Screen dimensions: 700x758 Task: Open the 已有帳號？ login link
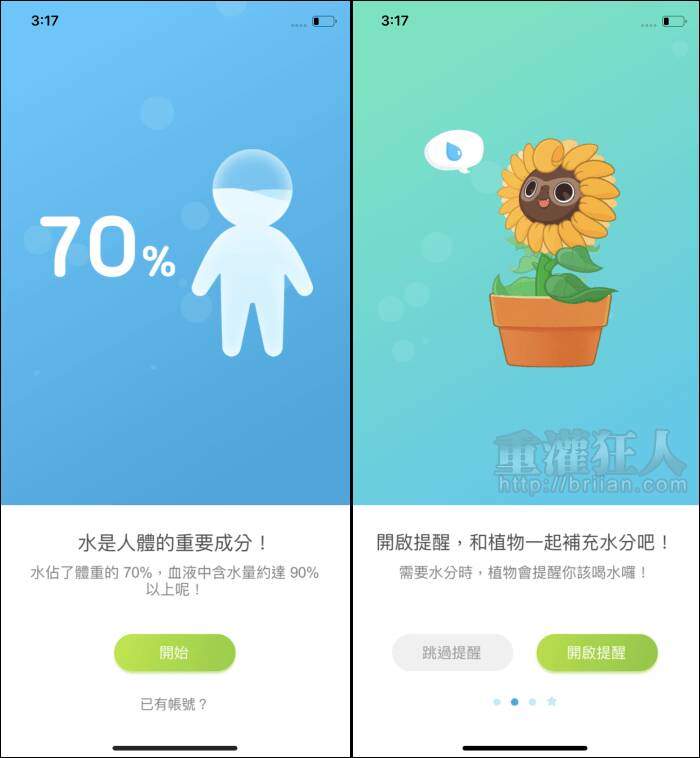[x=174, y=704]
